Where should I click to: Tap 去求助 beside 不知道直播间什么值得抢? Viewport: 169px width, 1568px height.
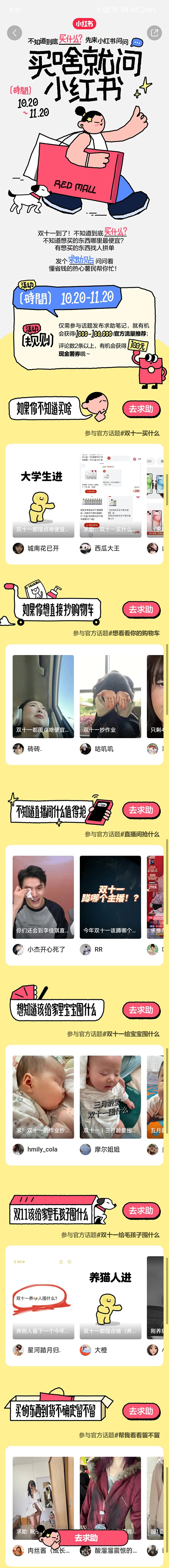click(140, 810)
